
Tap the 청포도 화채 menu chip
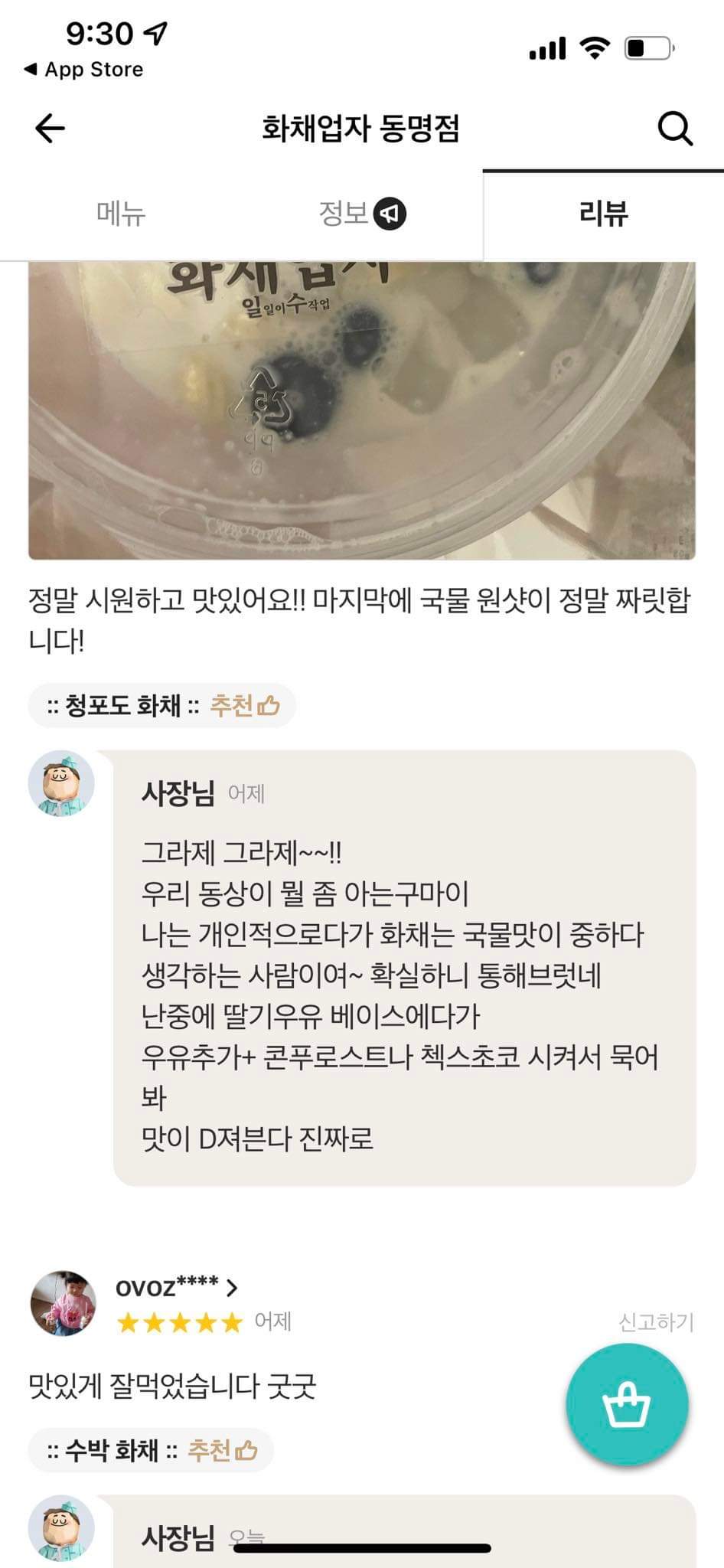point(161,705)
